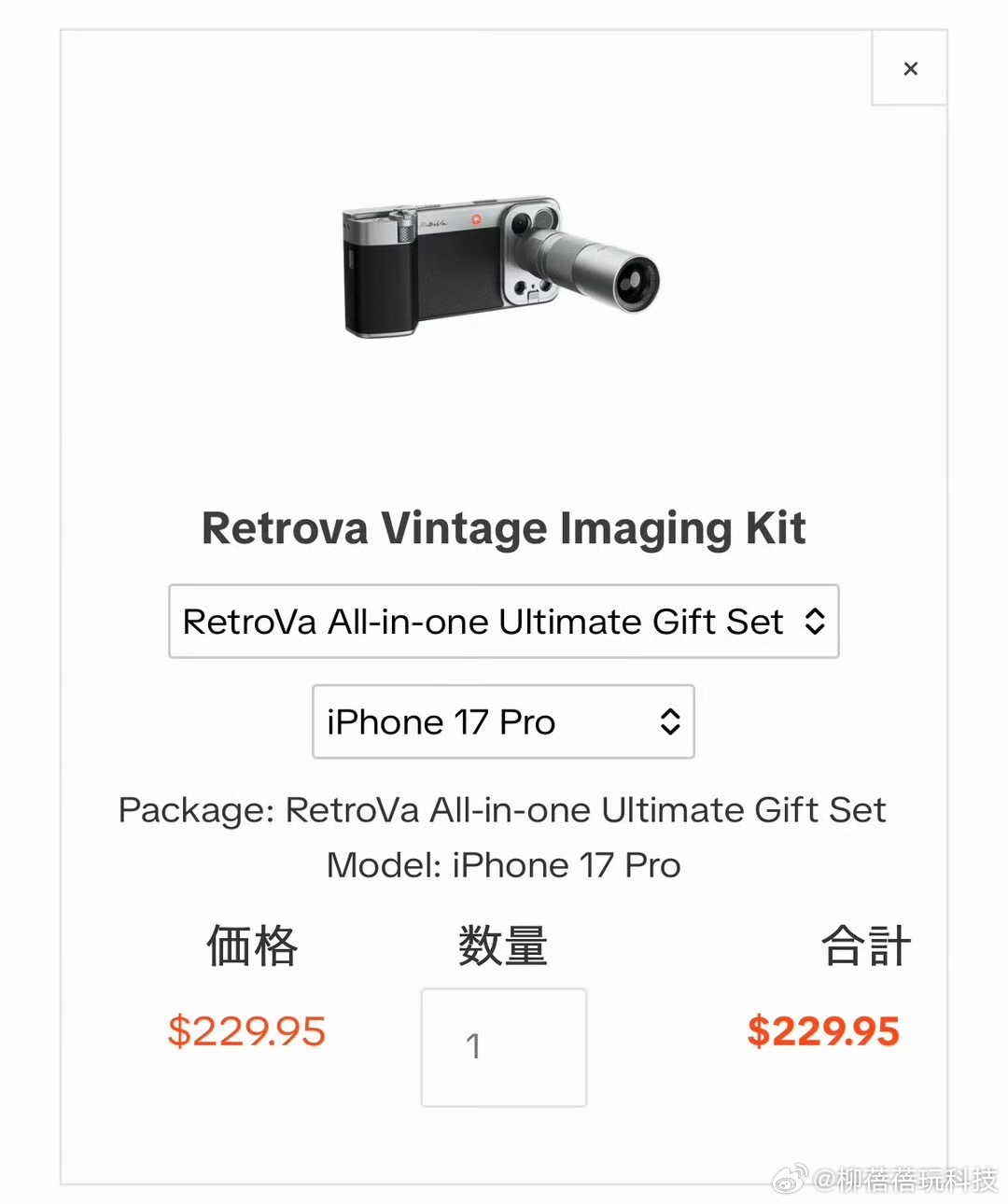Viewport: 1008px width, 1204px height.
Task: Click inside the quantity box to edit it
Action: click(503, 1046)
